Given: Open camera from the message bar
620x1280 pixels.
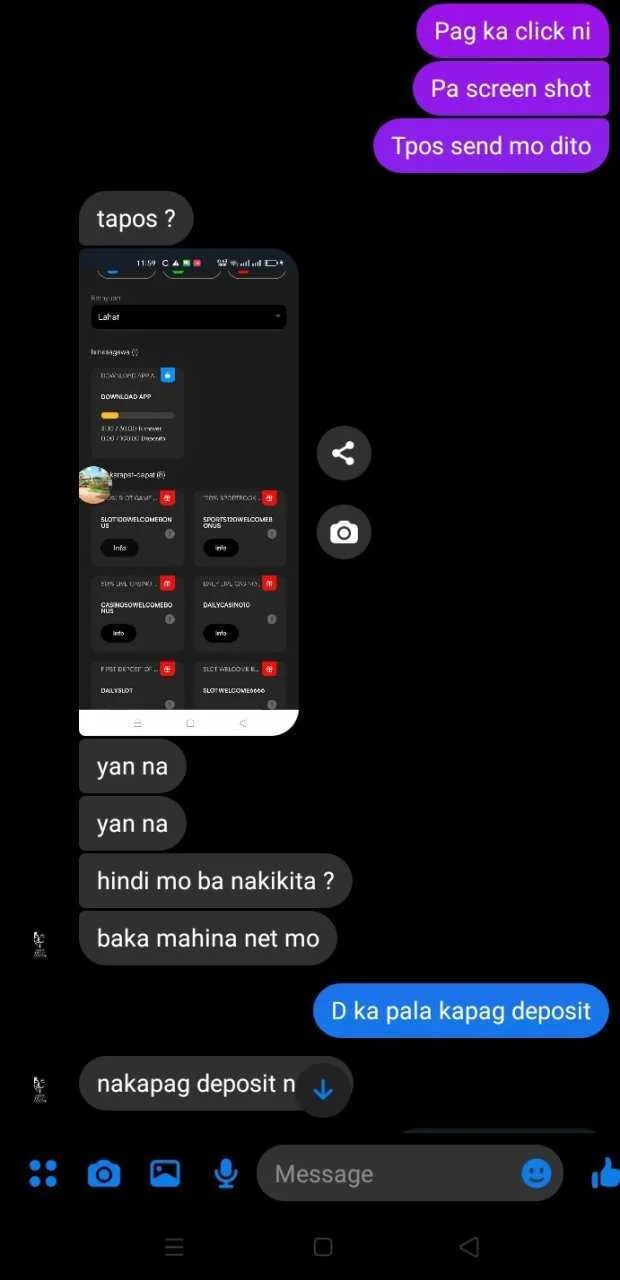Looking at the screenshot, I should [103, 1174].
